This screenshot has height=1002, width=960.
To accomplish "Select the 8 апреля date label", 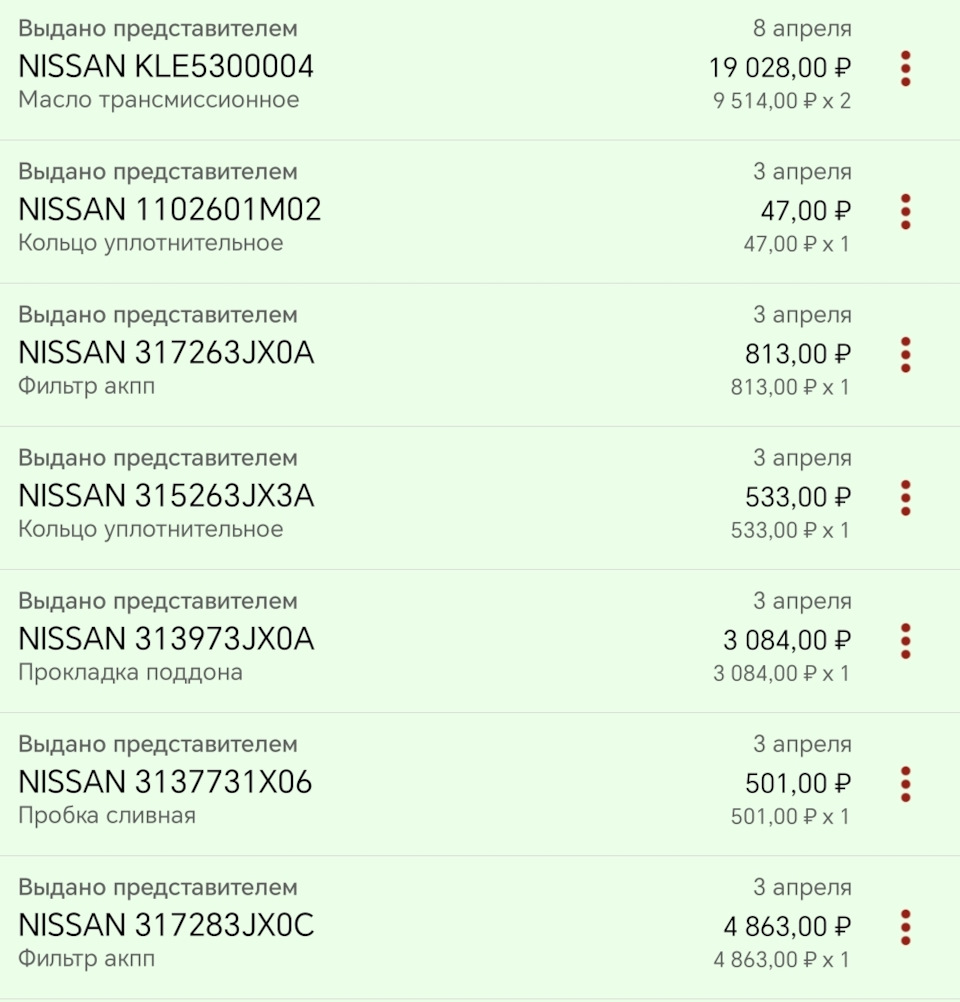I will 802,28.
